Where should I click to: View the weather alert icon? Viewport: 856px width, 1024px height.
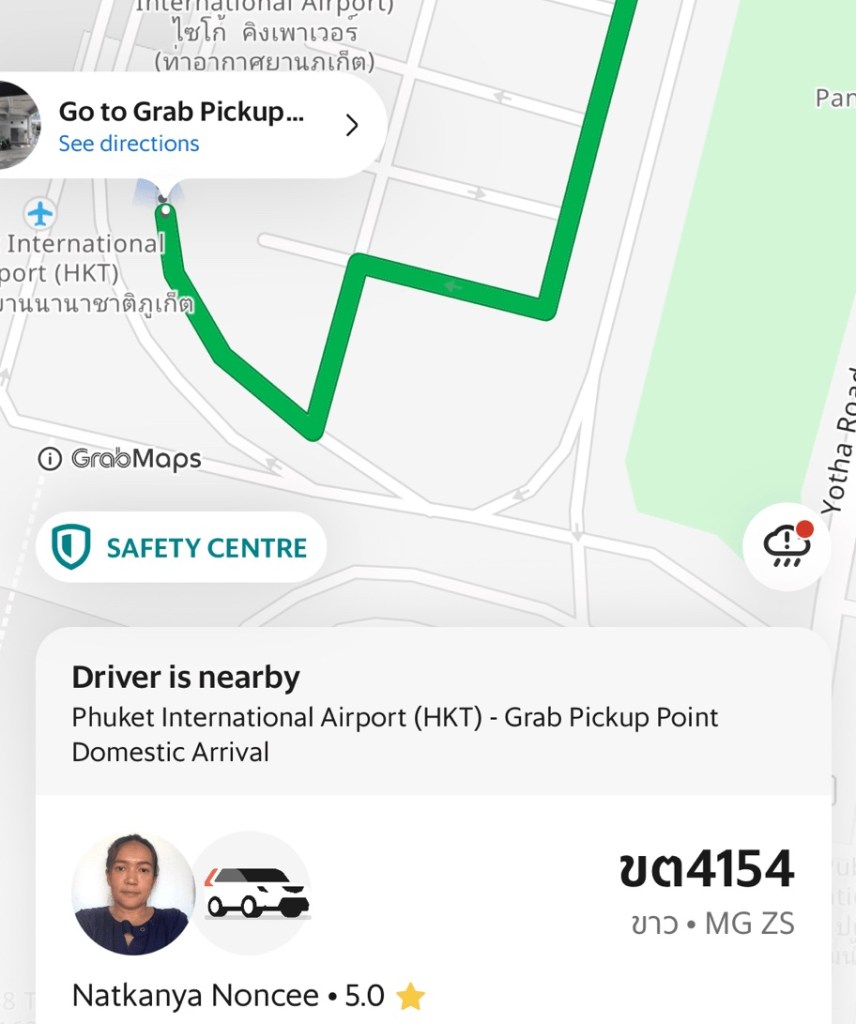coord(787,546)
